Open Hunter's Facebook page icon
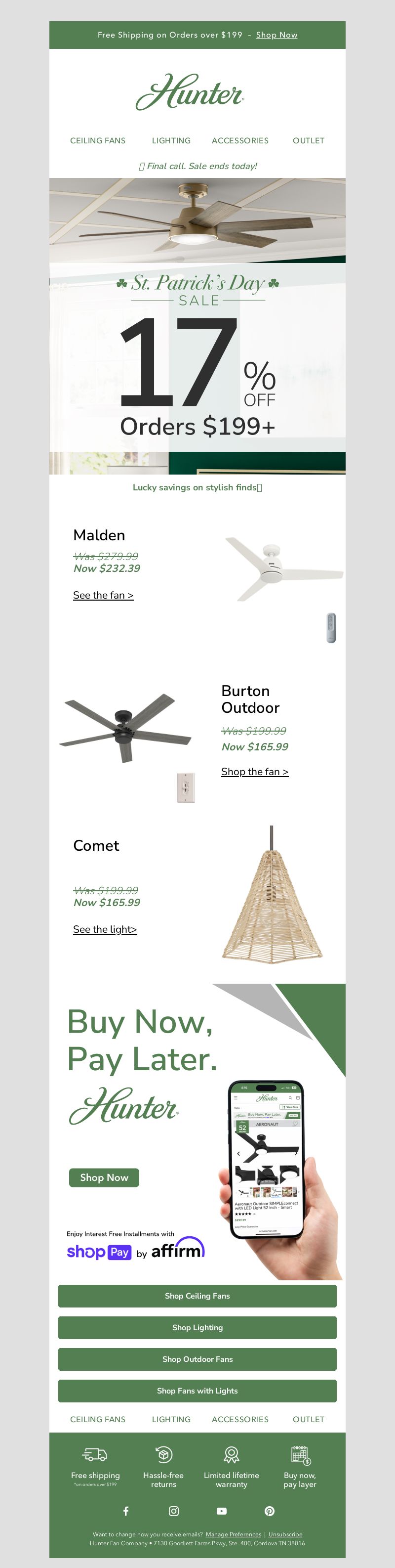The image size is (395, 1568). (126, 1511)
